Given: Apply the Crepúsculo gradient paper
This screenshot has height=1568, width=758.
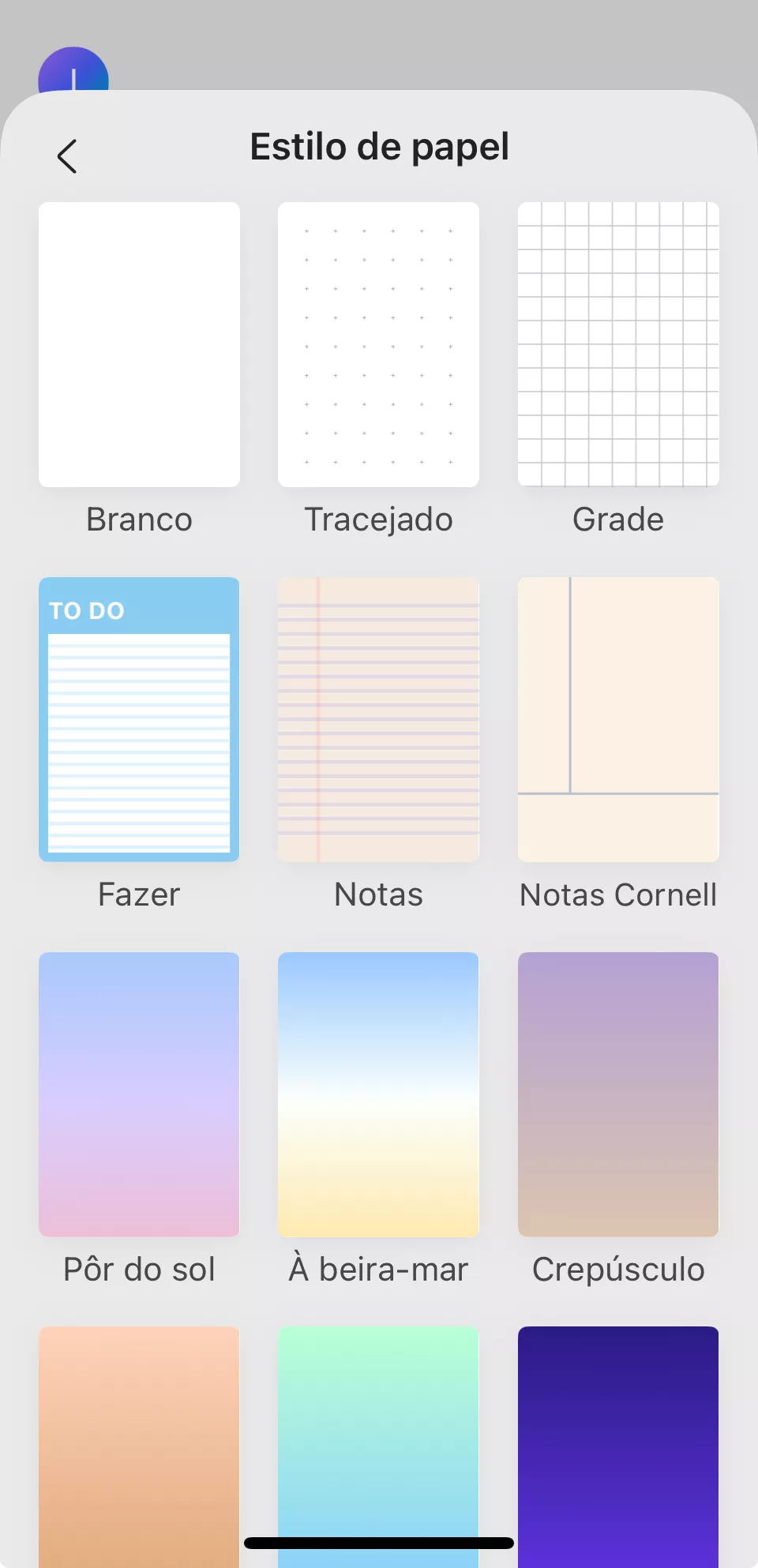Looking at the screenshot, I should pyautogui.click(x=618, y=1094).
